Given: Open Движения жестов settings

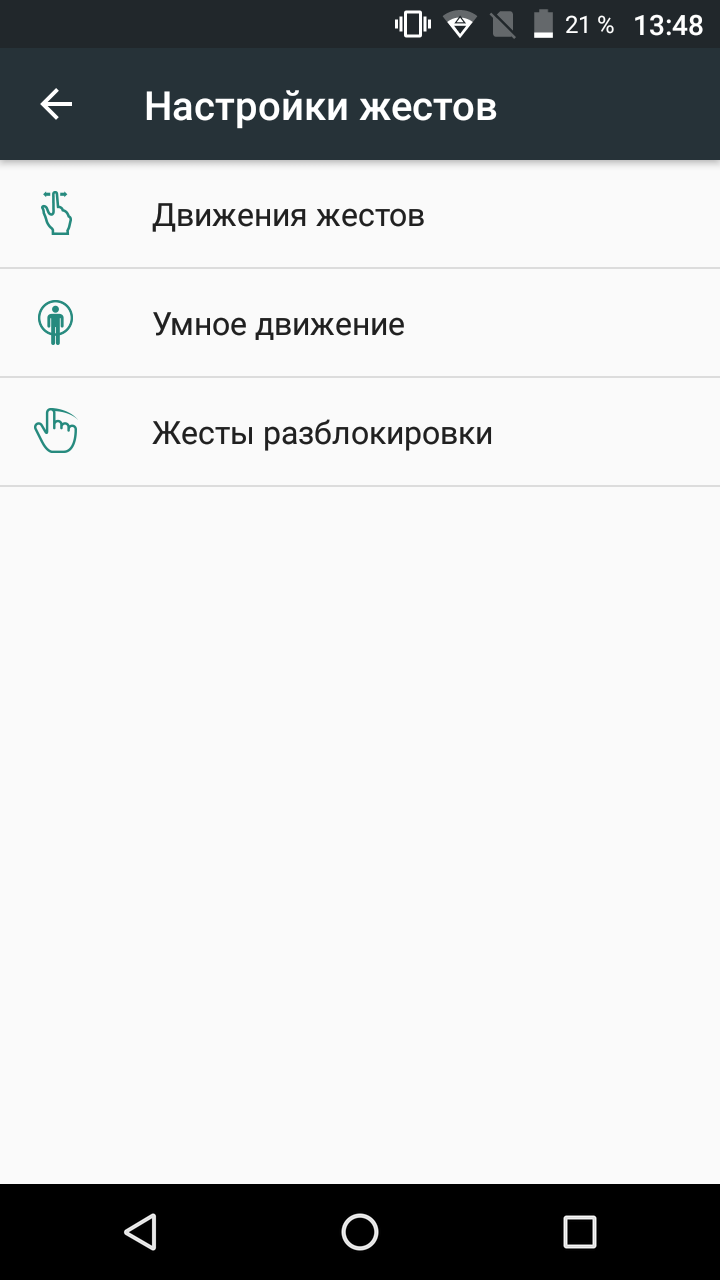Looking at the screenshot, I should (360, 214).
